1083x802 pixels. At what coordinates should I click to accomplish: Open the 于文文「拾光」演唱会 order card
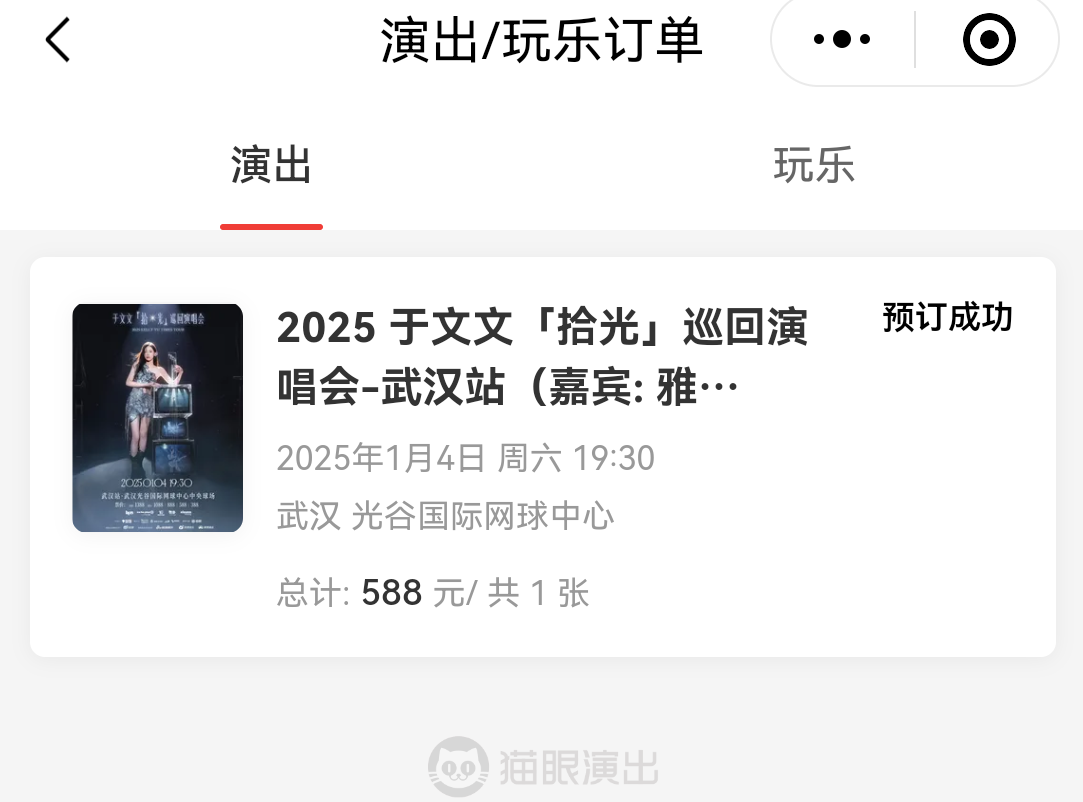(543, 457)
